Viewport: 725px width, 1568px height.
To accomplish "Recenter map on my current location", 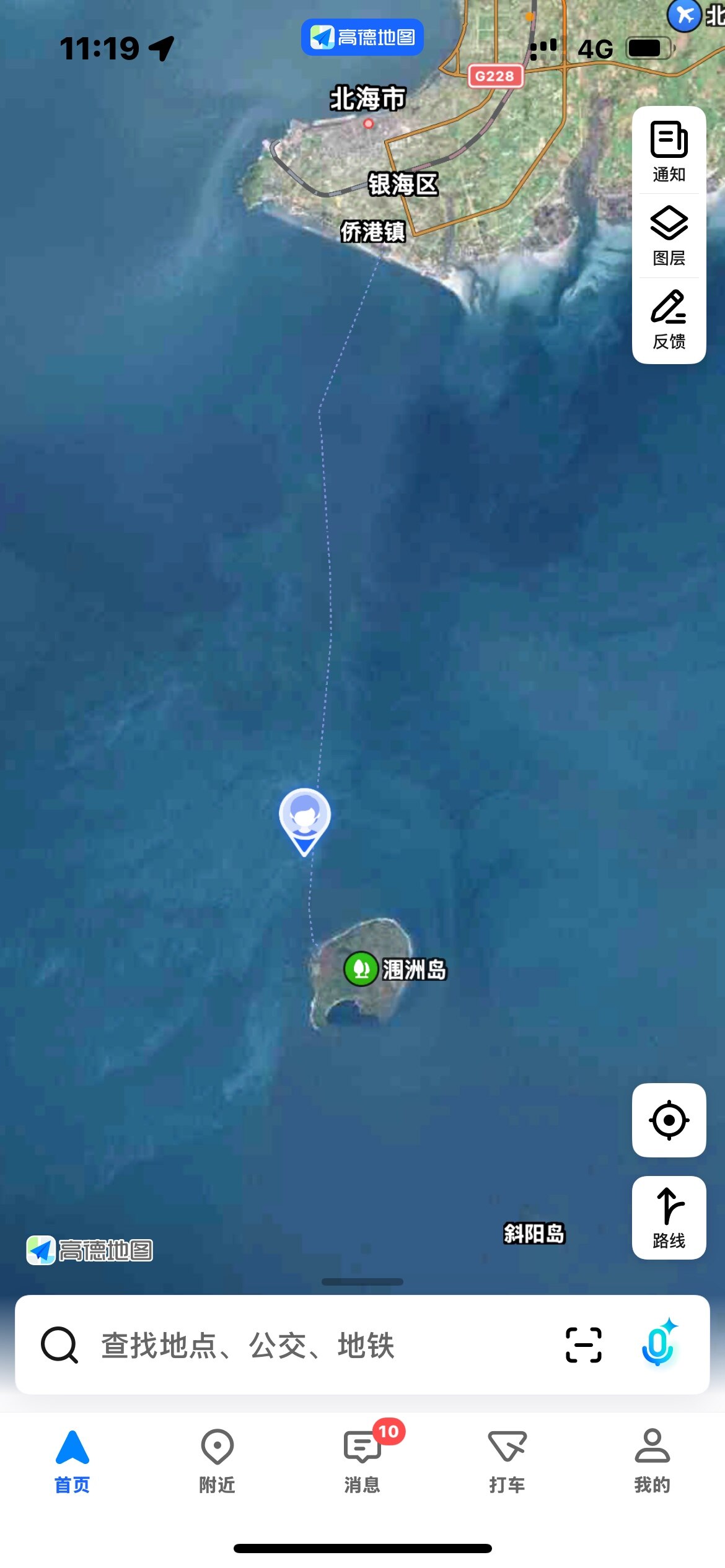I will click(669, 1120).
